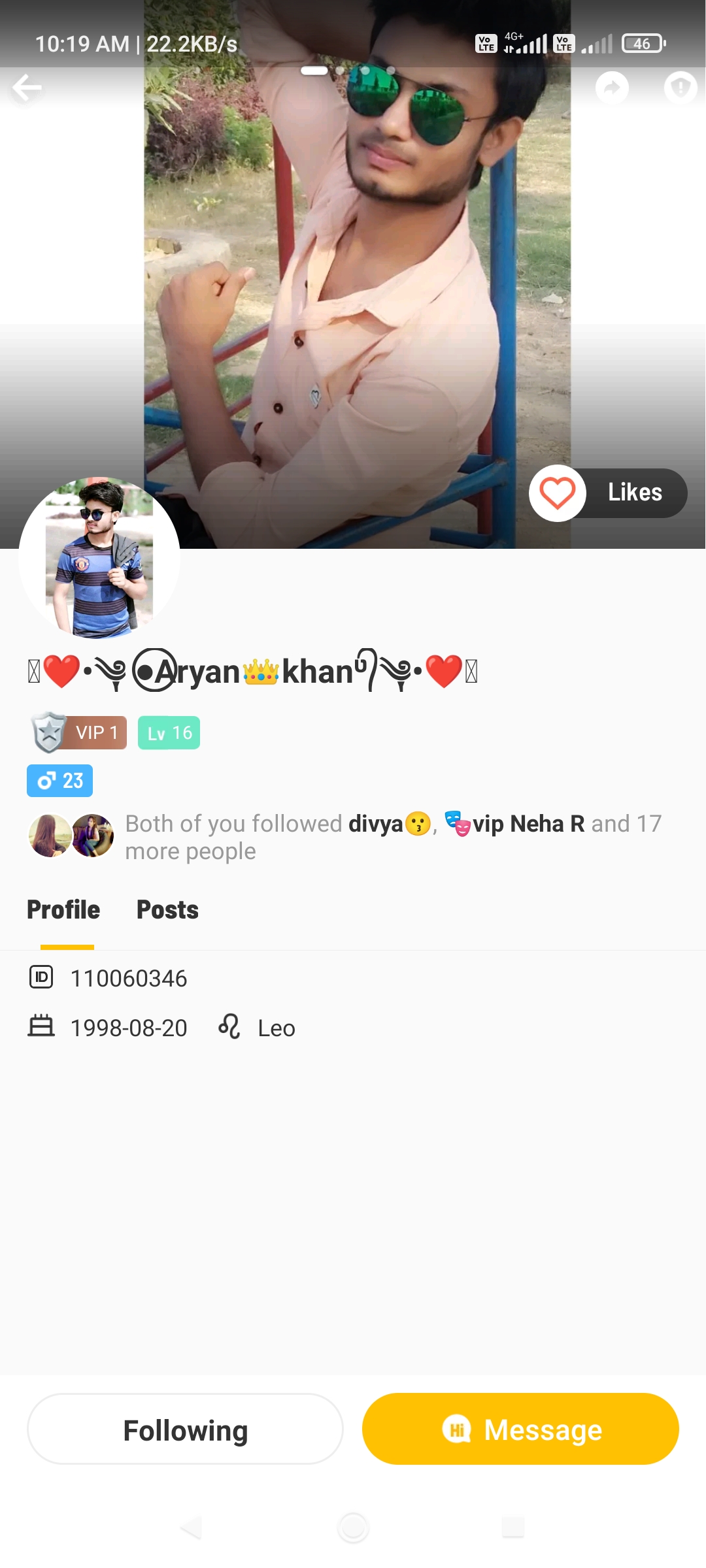The height and width of the screenshot is (1568, 706).
Task: Like this profile with the heart button
Action: (x=558, y=493)
